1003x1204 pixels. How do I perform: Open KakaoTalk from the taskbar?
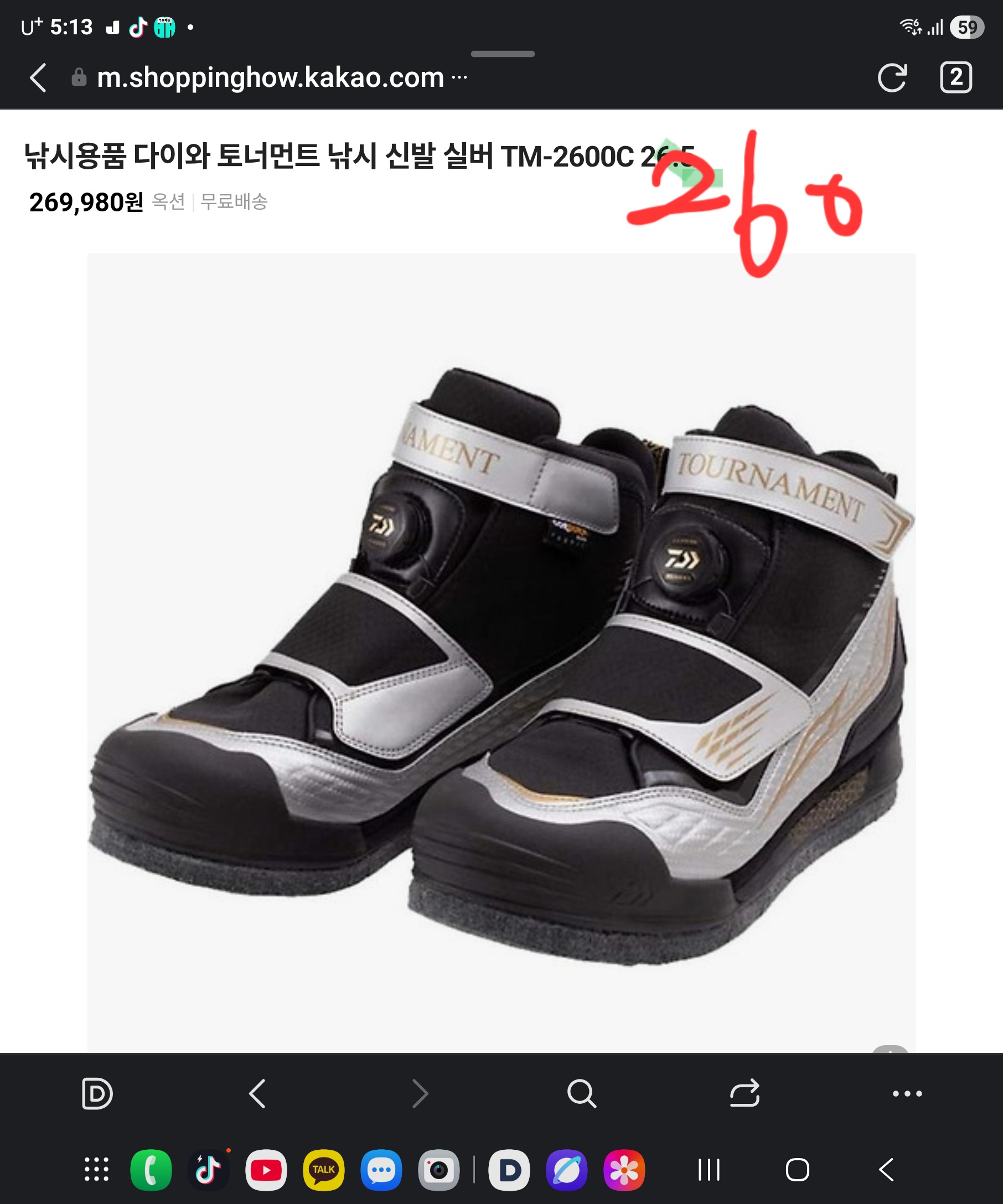click(x=323, y=1170)
